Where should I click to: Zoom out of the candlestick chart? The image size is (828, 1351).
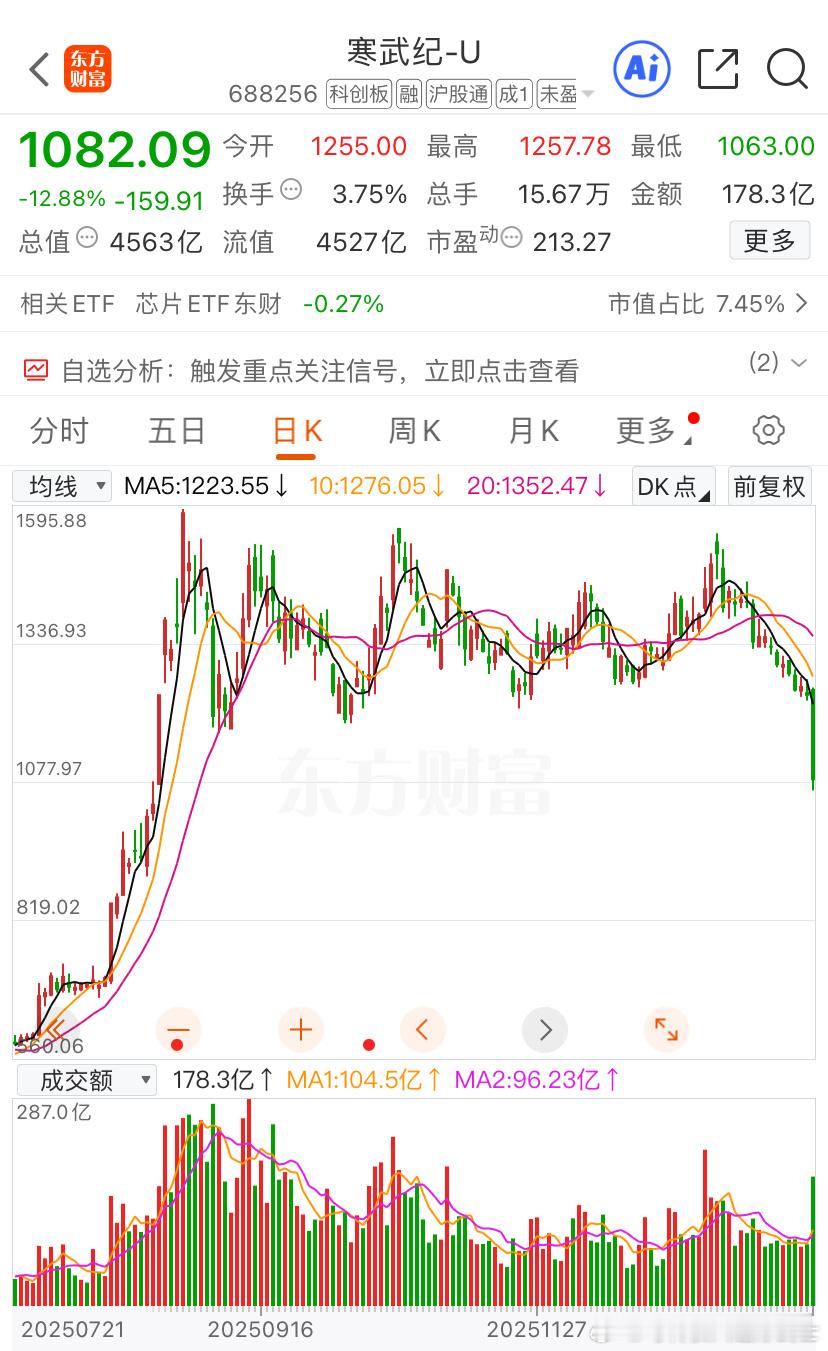(178, 1029)
